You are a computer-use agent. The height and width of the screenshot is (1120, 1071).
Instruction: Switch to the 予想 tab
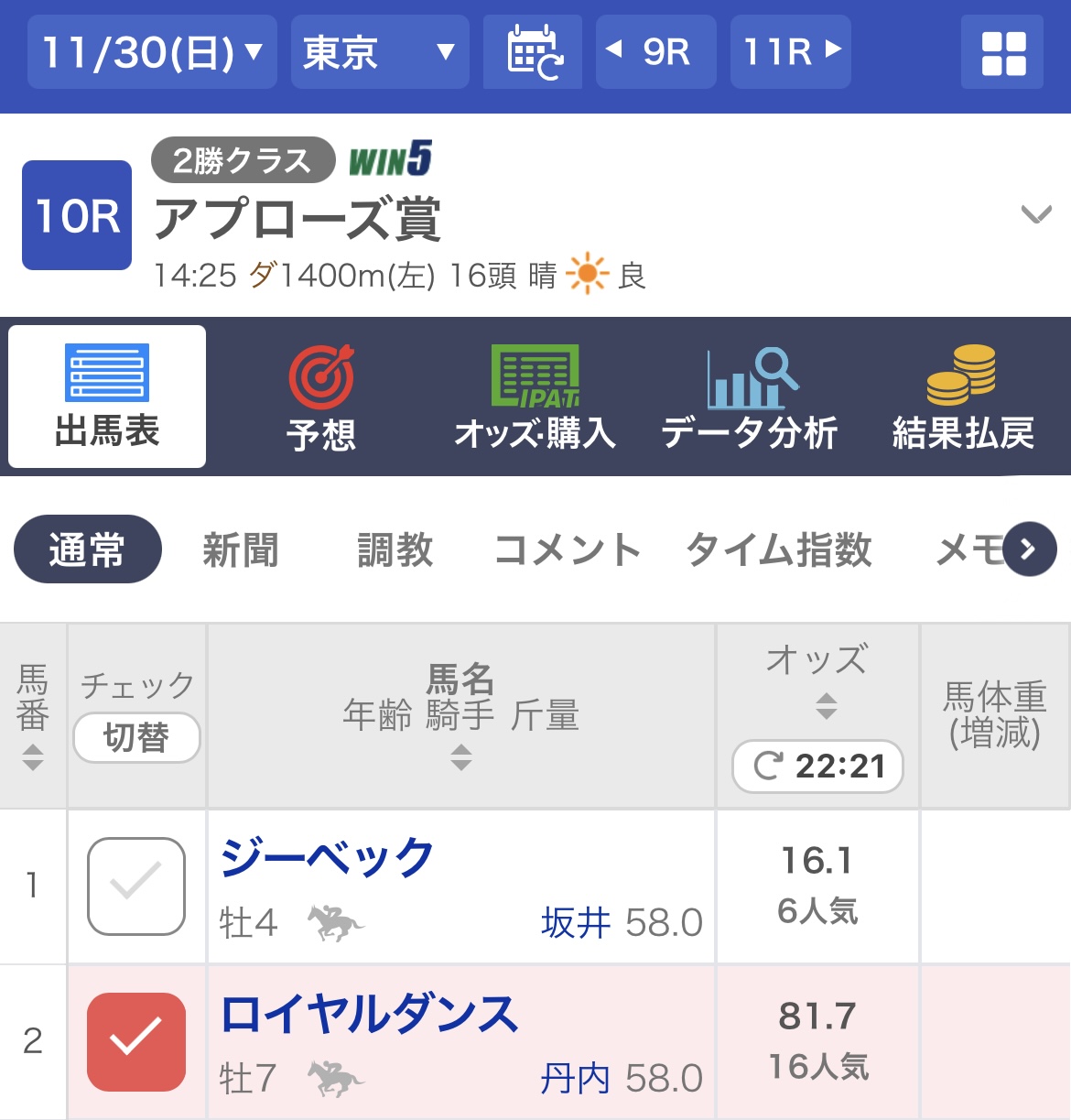[x=320, y=397]
